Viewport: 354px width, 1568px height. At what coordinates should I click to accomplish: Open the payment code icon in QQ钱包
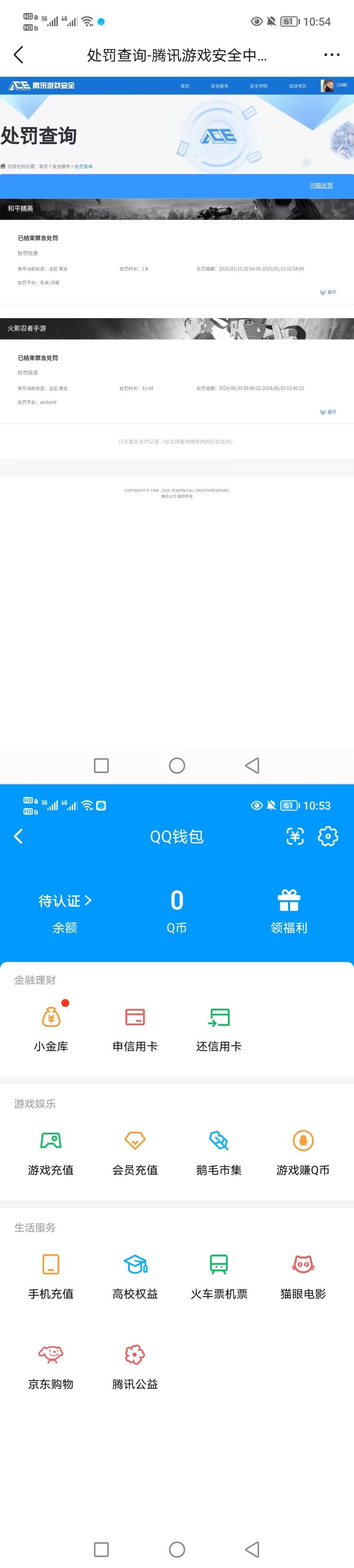click(295, 836)
